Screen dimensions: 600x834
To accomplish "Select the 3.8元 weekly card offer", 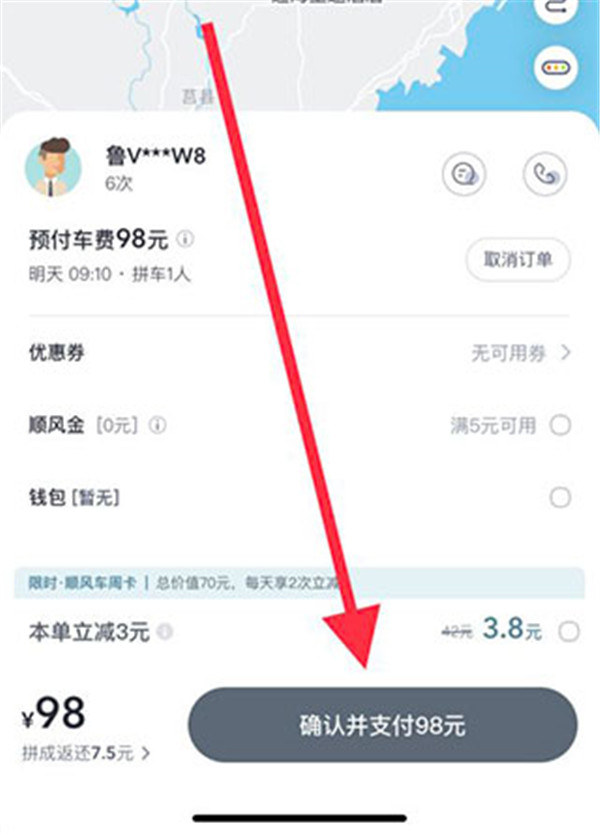I will (x=569, y=631).
